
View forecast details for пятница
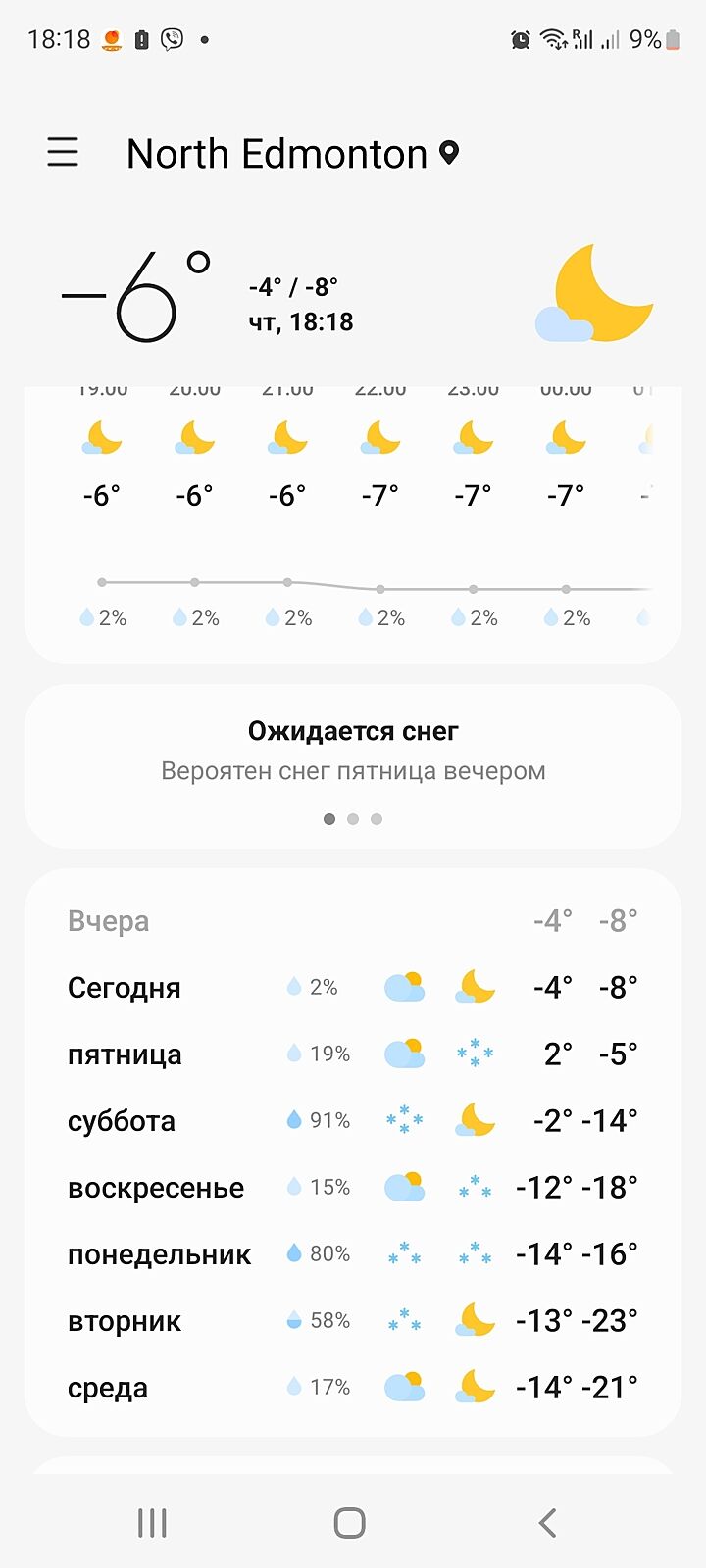coord(353,1054)
